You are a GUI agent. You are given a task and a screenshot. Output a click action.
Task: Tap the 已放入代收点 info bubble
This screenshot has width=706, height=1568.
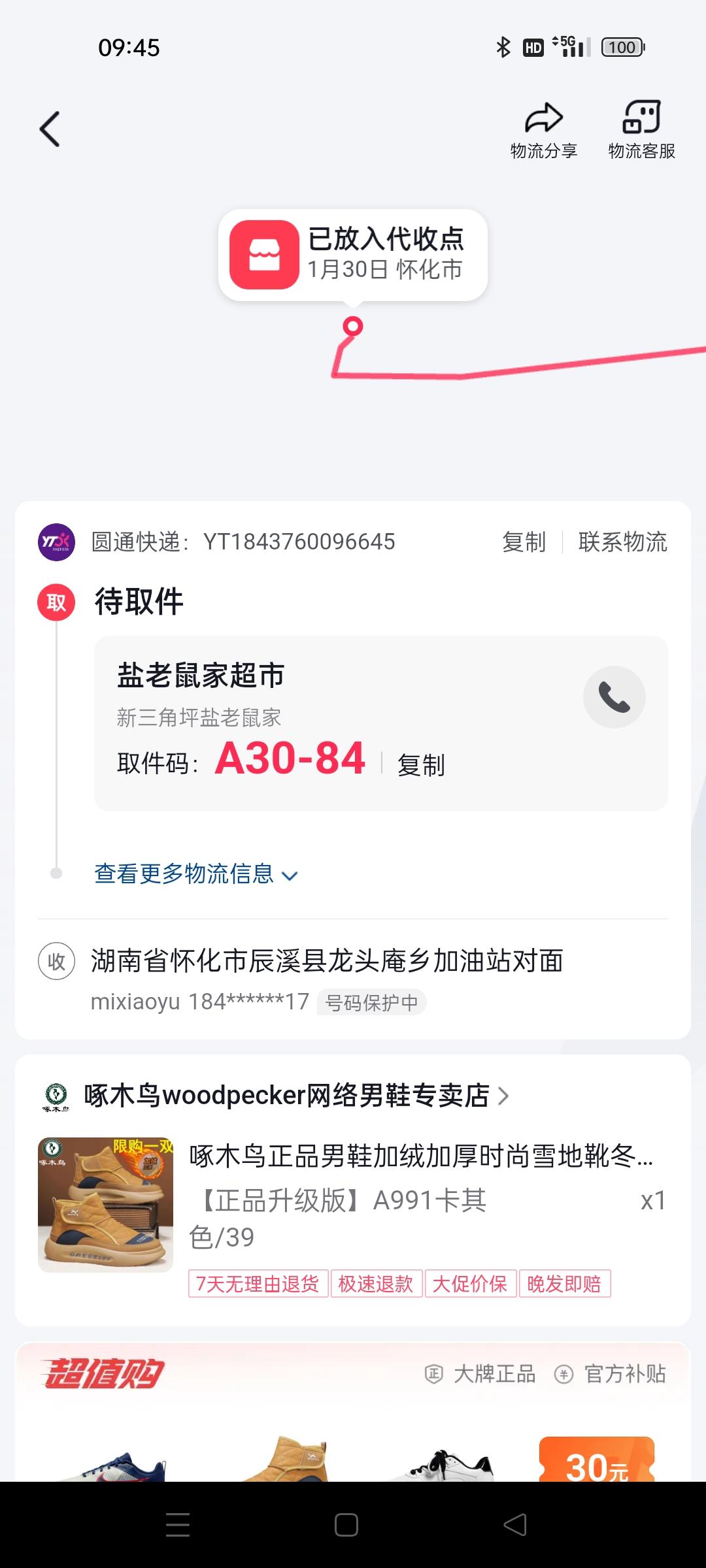click(x=353, y=255)
